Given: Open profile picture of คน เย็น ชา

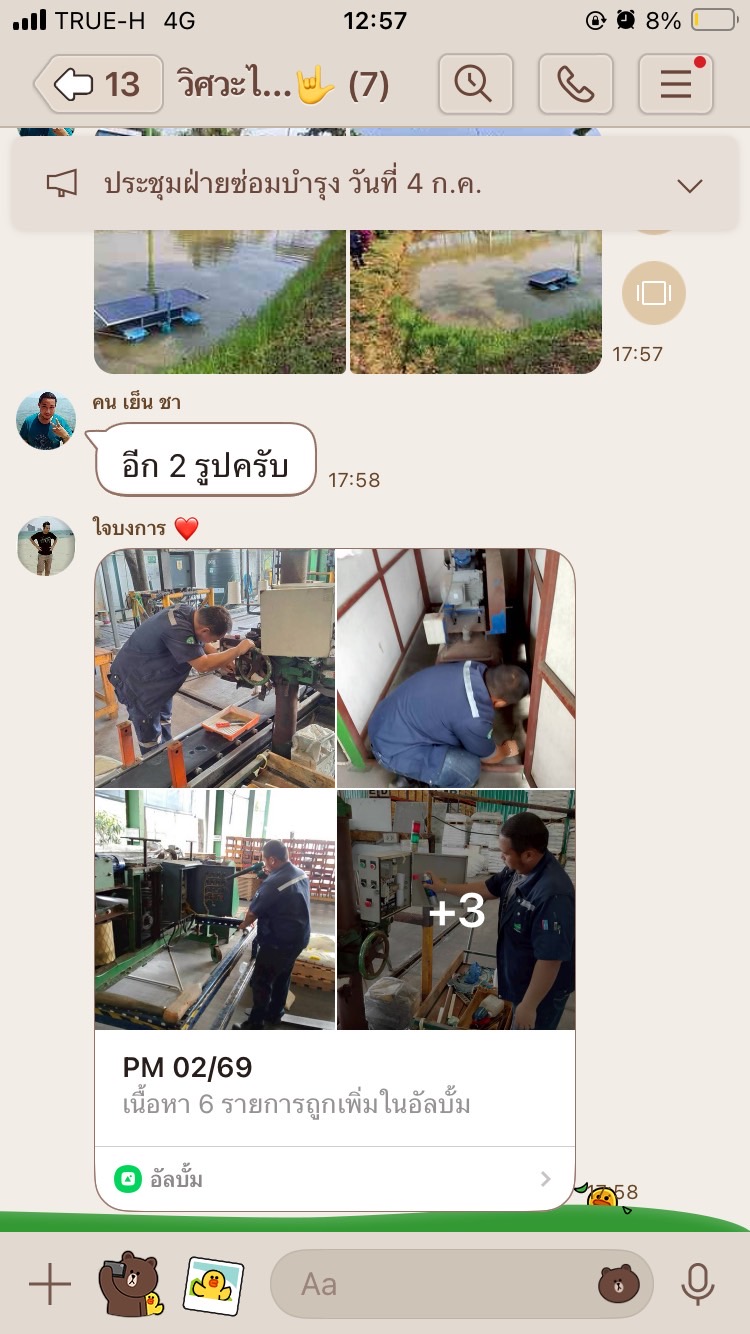Looking at the screenshot, I should (x=46, y=420).
